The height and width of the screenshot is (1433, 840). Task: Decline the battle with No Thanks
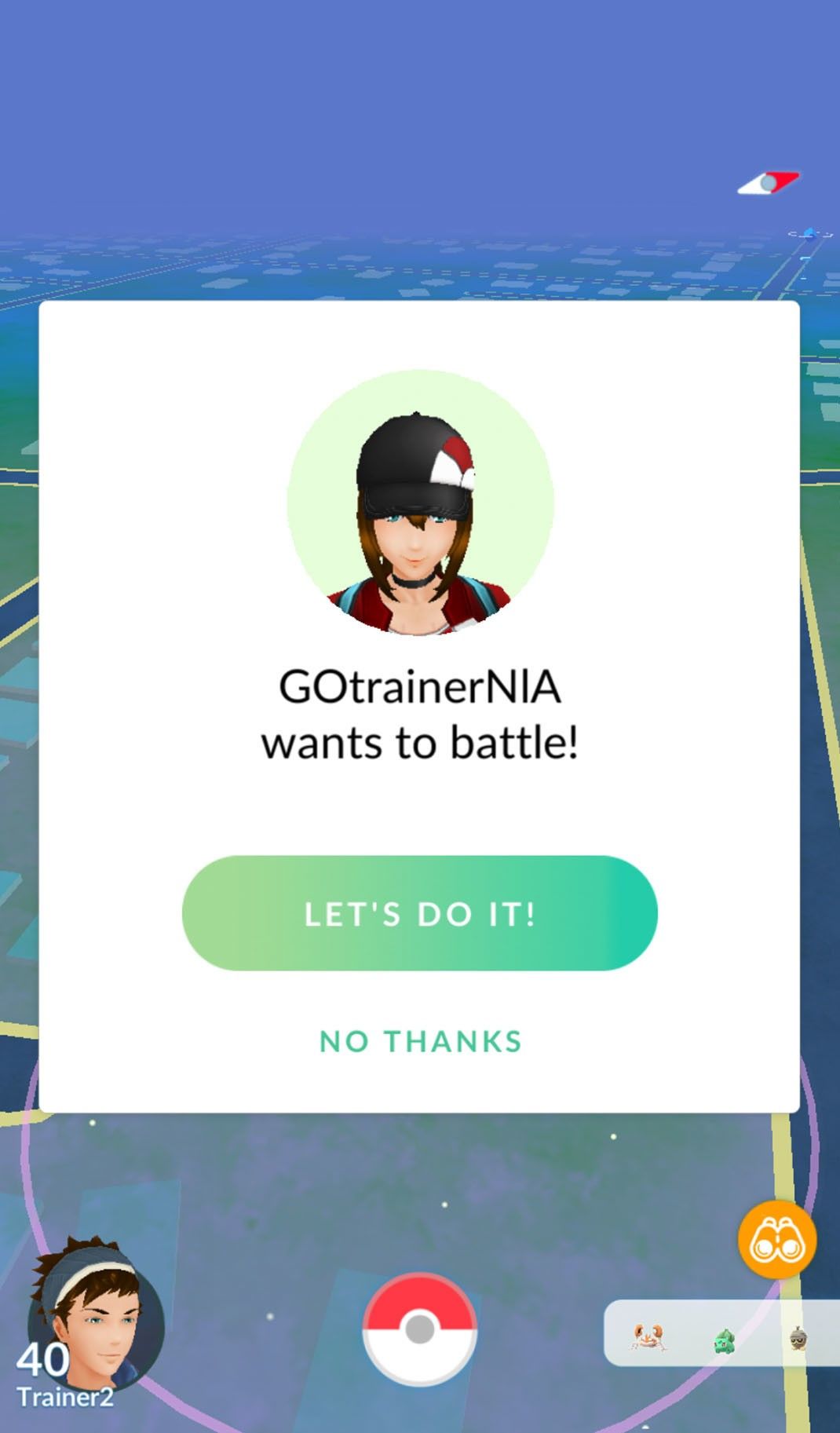[x=420, y=1041]
